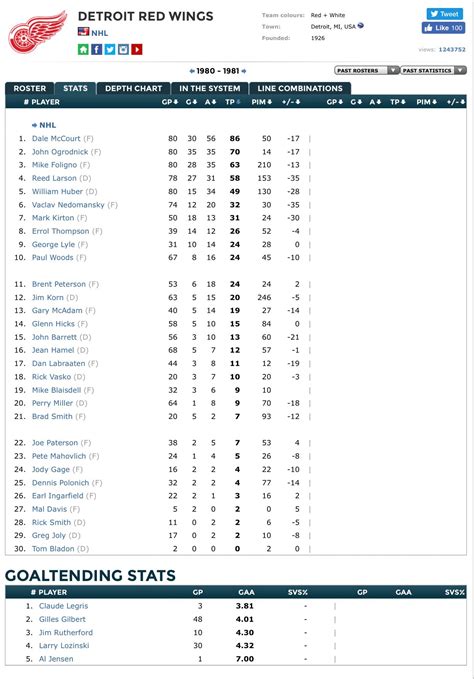474x679 pixels.
Task: Open the team YouTube icon
Action: 137,49
